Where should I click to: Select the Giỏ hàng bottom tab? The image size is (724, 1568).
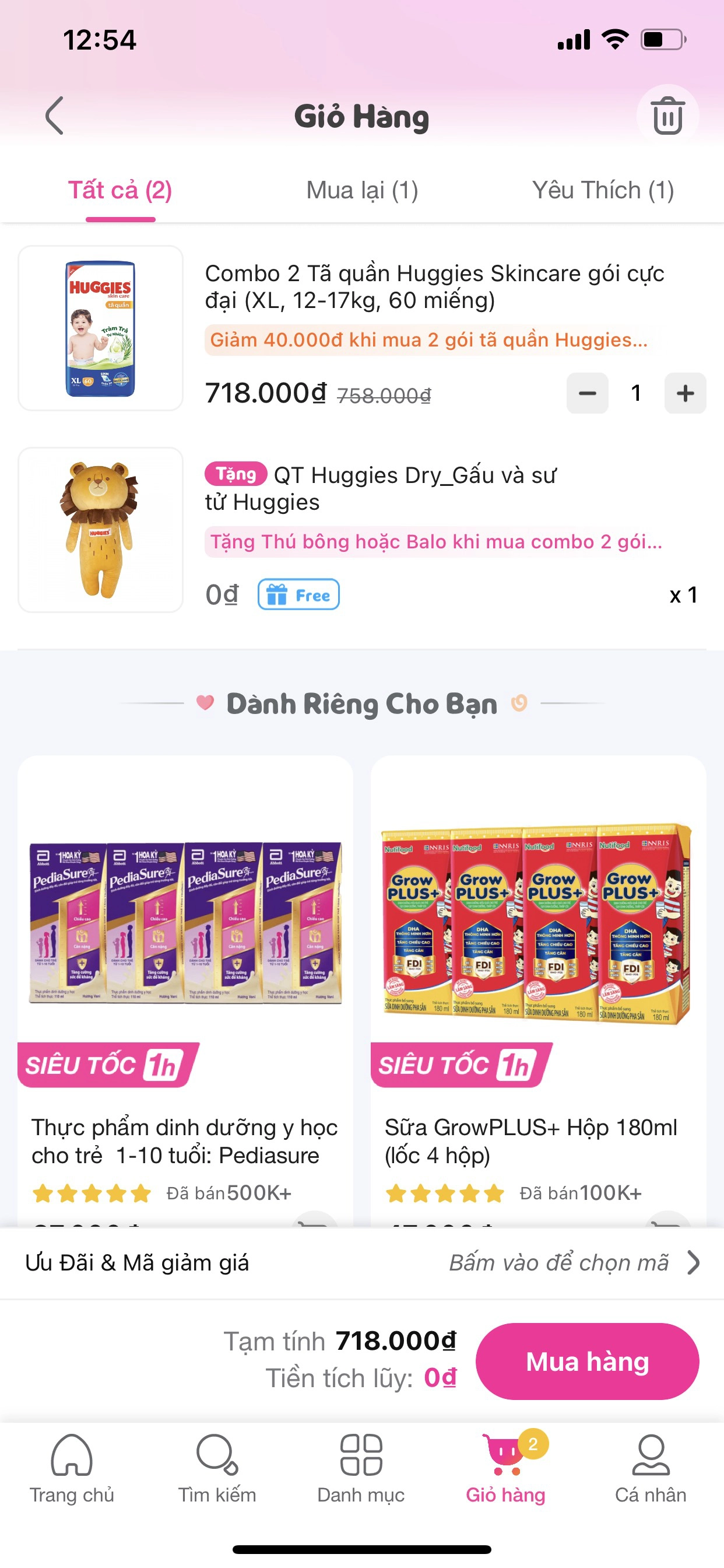coord(505,1468)
